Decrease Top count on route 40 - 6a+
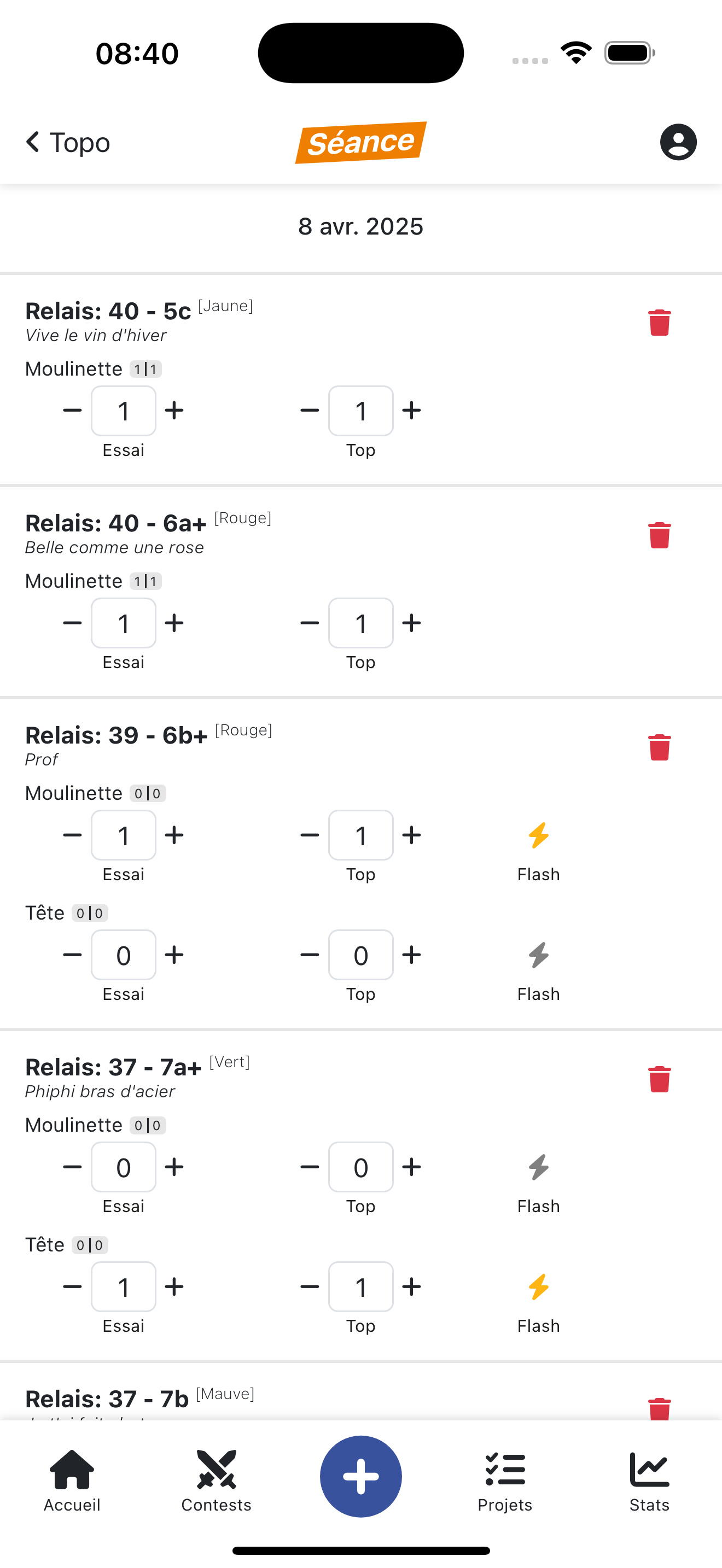 (308, 623)
